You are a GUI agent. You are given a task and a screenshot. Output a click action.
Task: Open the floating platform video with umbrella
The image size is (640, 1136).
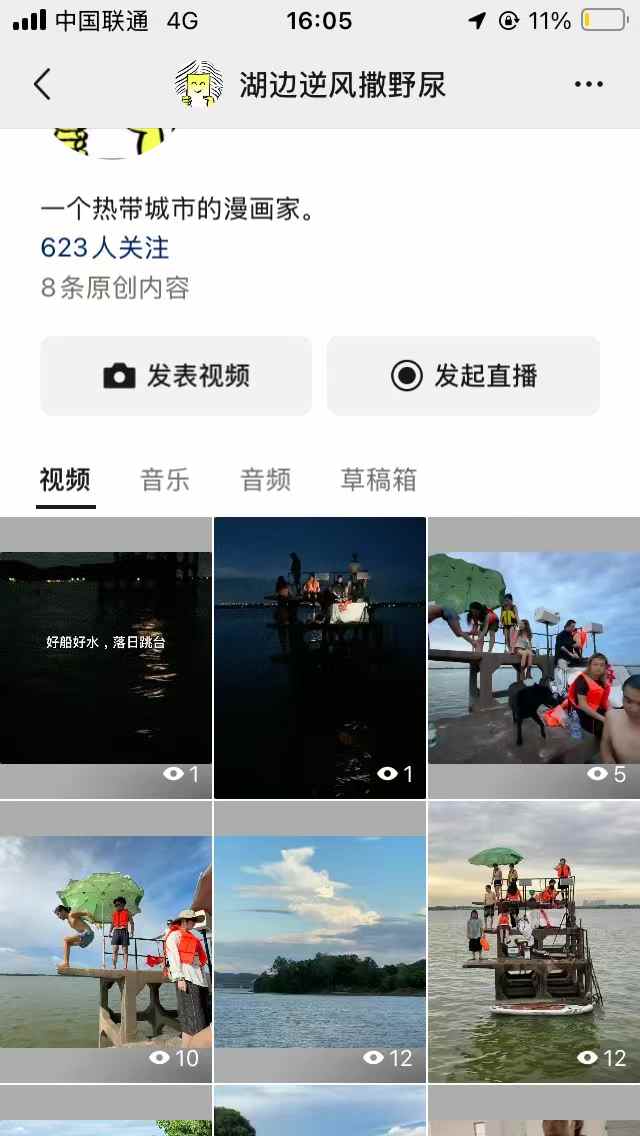pyautogui.click(x=534, y=941)
